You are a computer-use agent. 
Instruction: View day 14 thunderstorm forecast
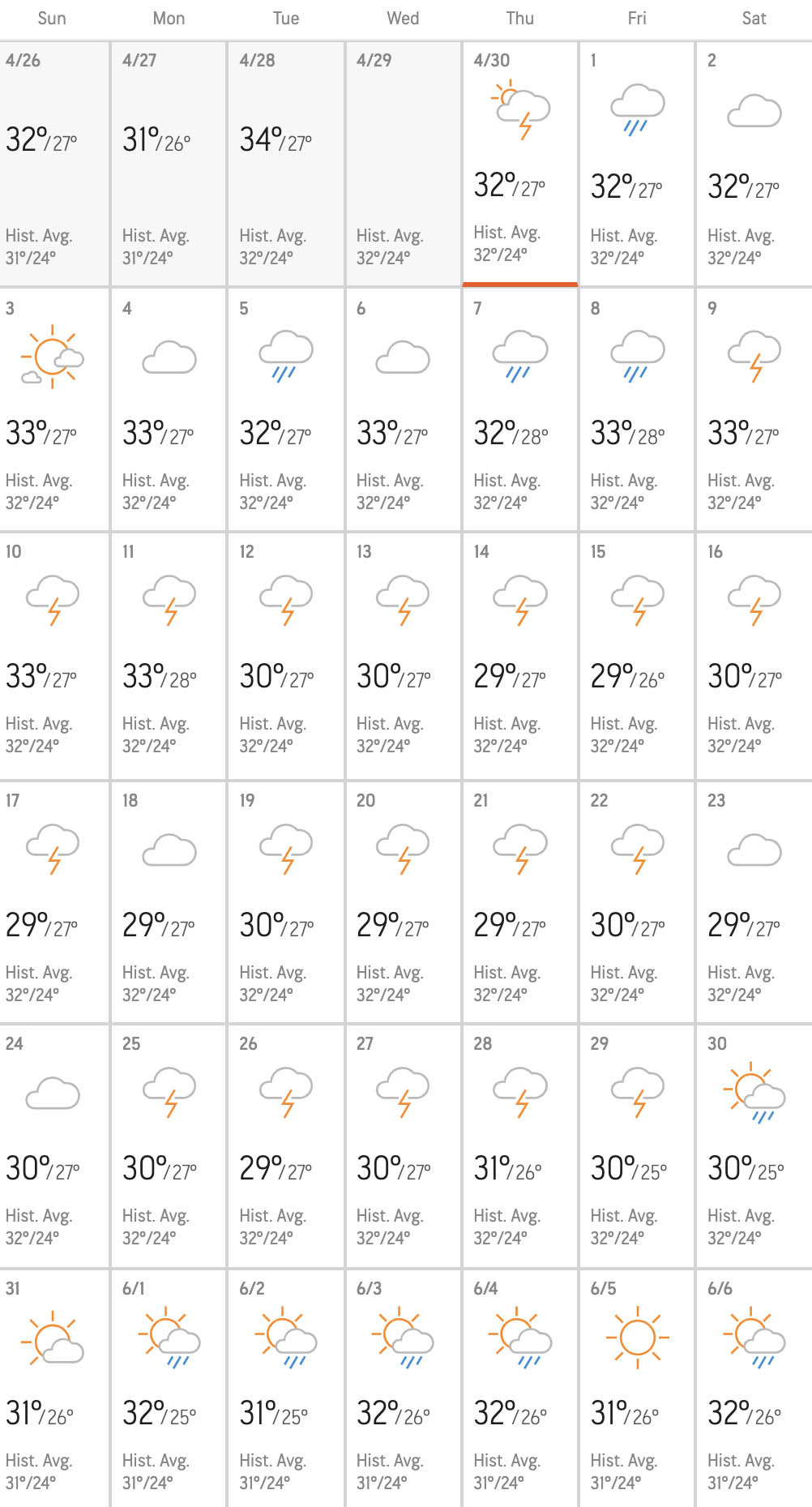click(519, 655)
